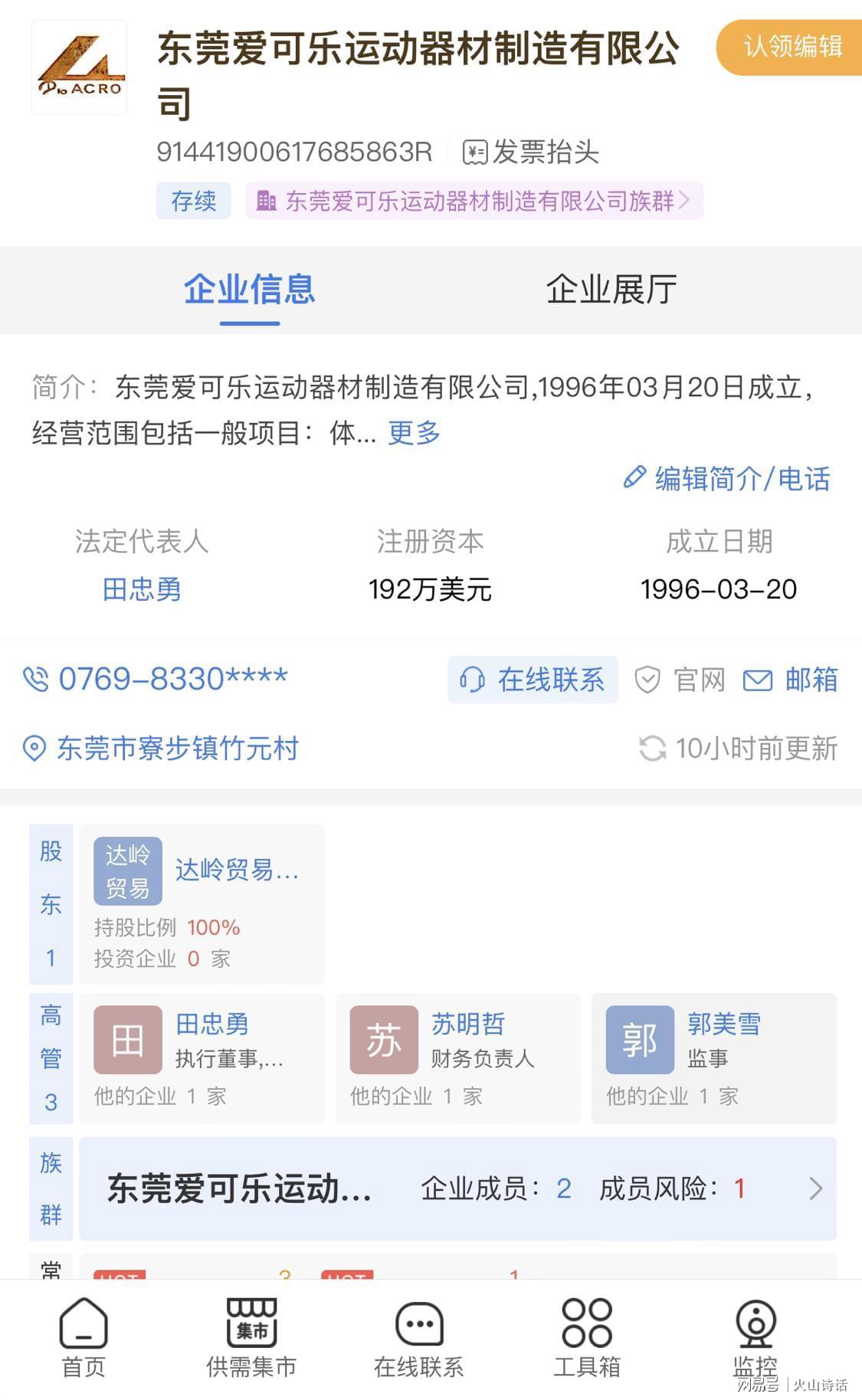Open legal representative 田忠勇 under 法定代表人
Viewport: 862px width, 1400px height.
(142, 589)
